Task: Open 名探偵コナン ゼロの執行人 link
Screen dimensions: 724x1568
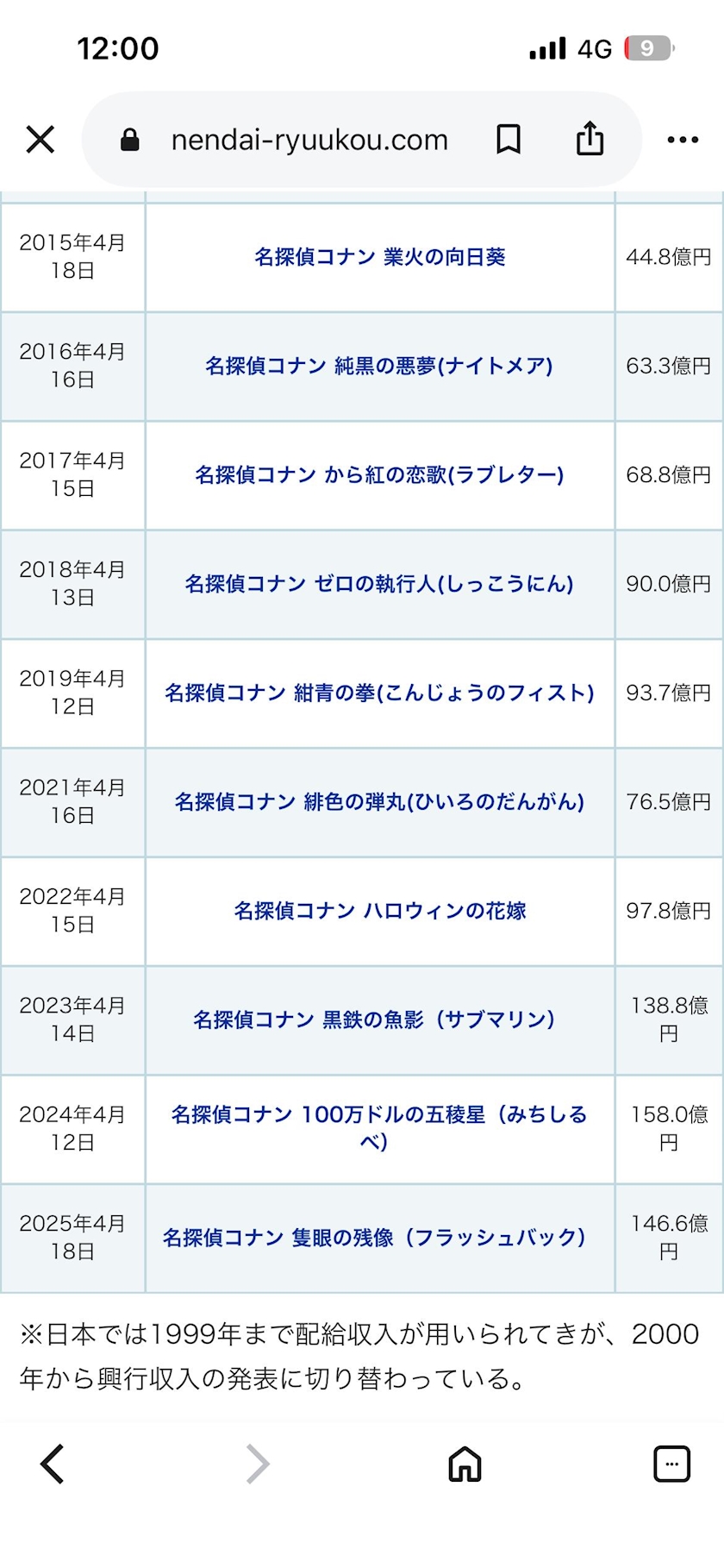Action: 379,584
